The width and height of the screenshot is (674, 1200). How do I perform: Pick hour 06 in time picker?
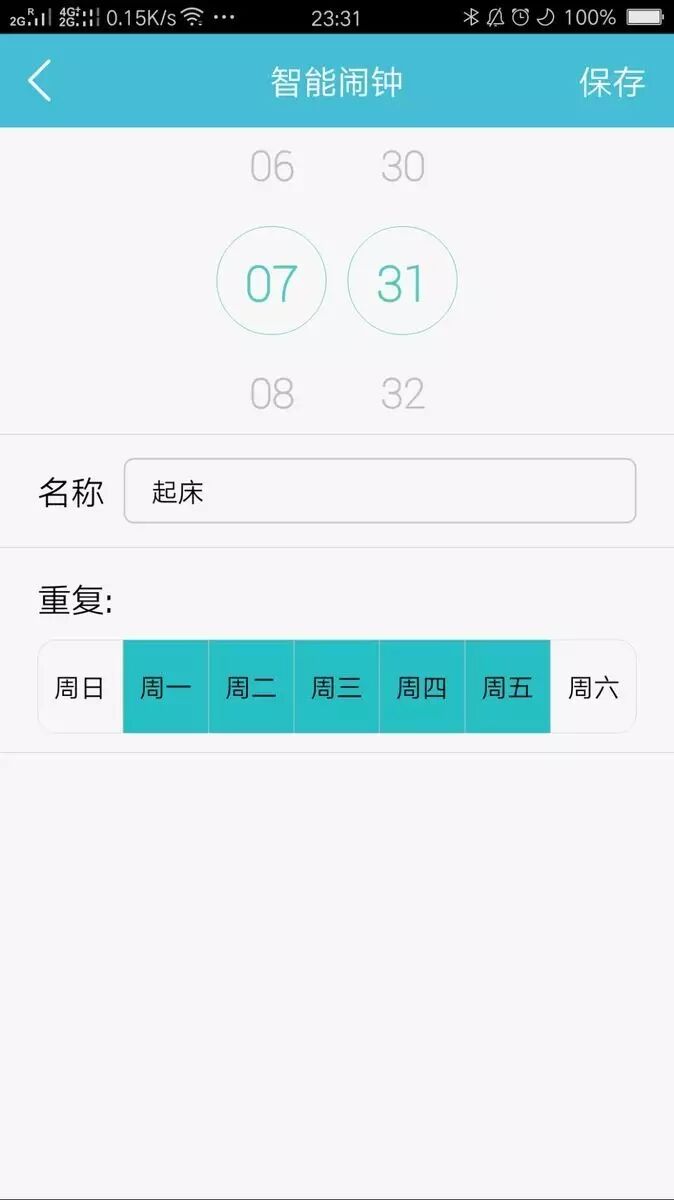(x=272, y=166)
